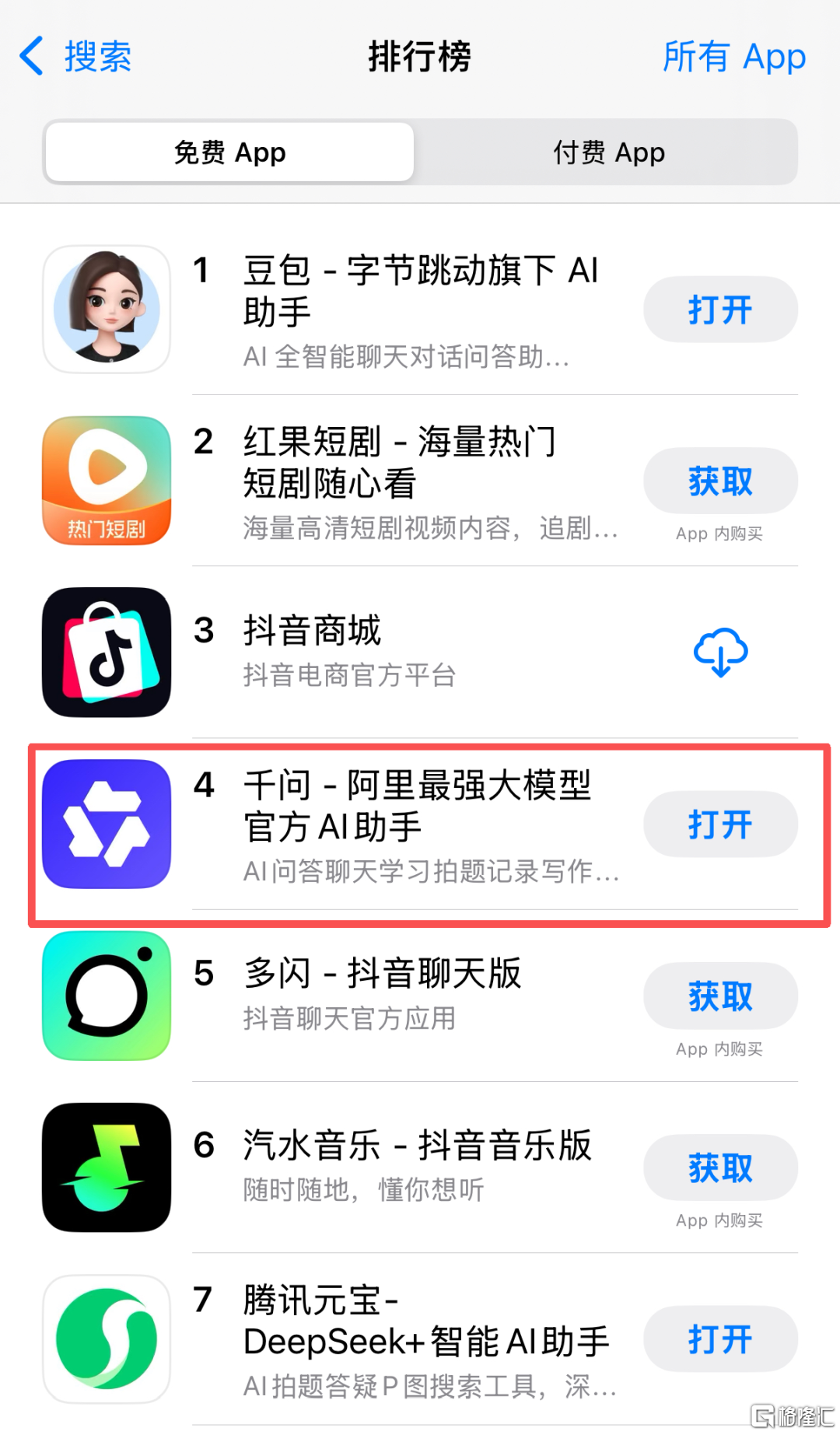840x1435 pixels.
Task: Open the 所有 App filter
Action: point(733,57)
